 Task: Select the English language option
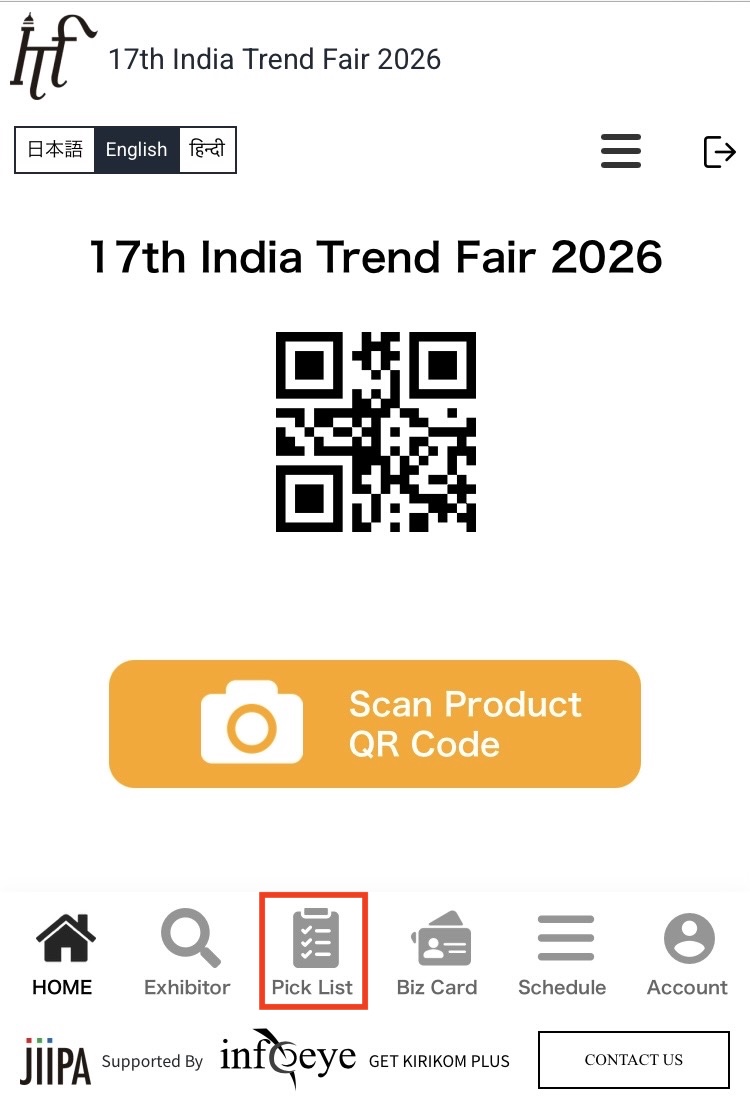[136, 150]
